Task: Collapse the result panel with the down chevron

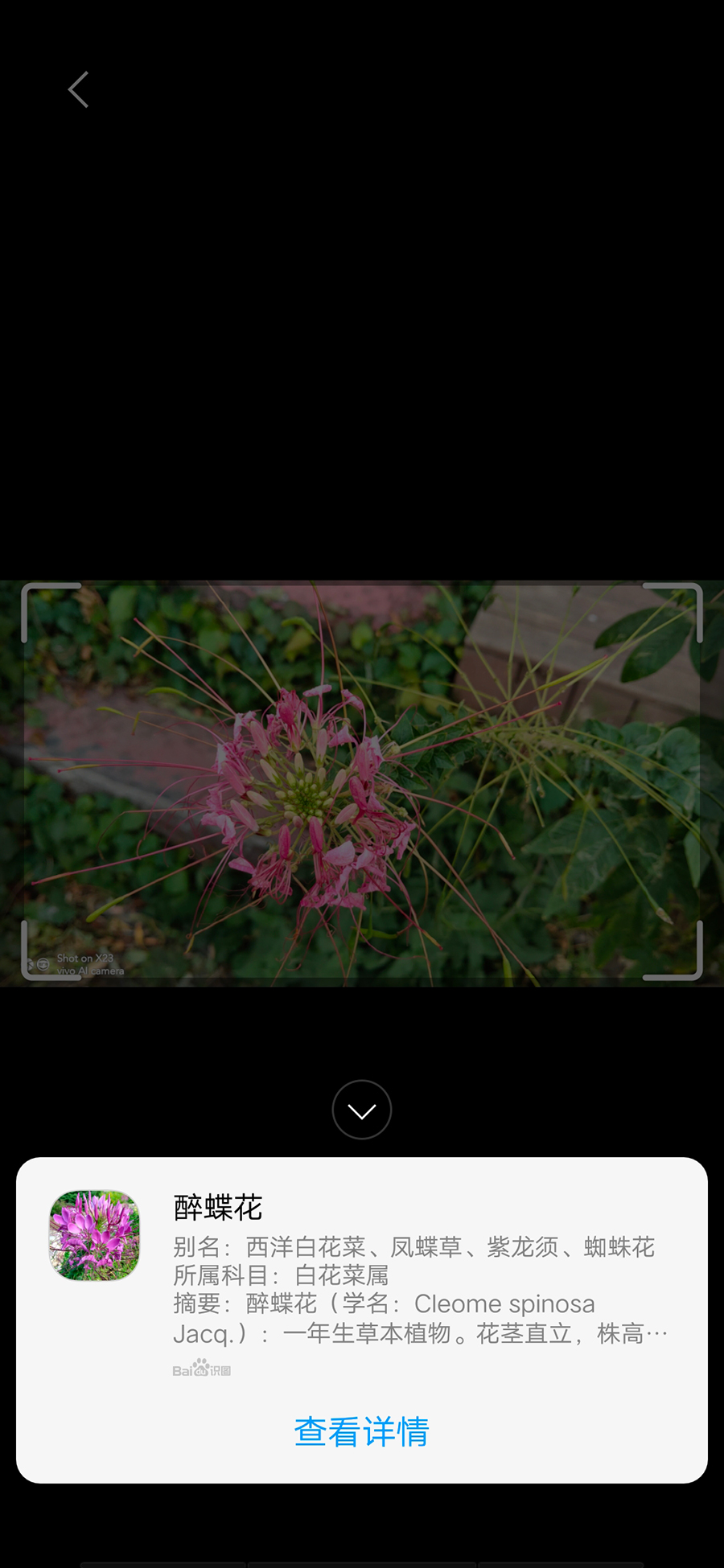Action: point(362,1110)
